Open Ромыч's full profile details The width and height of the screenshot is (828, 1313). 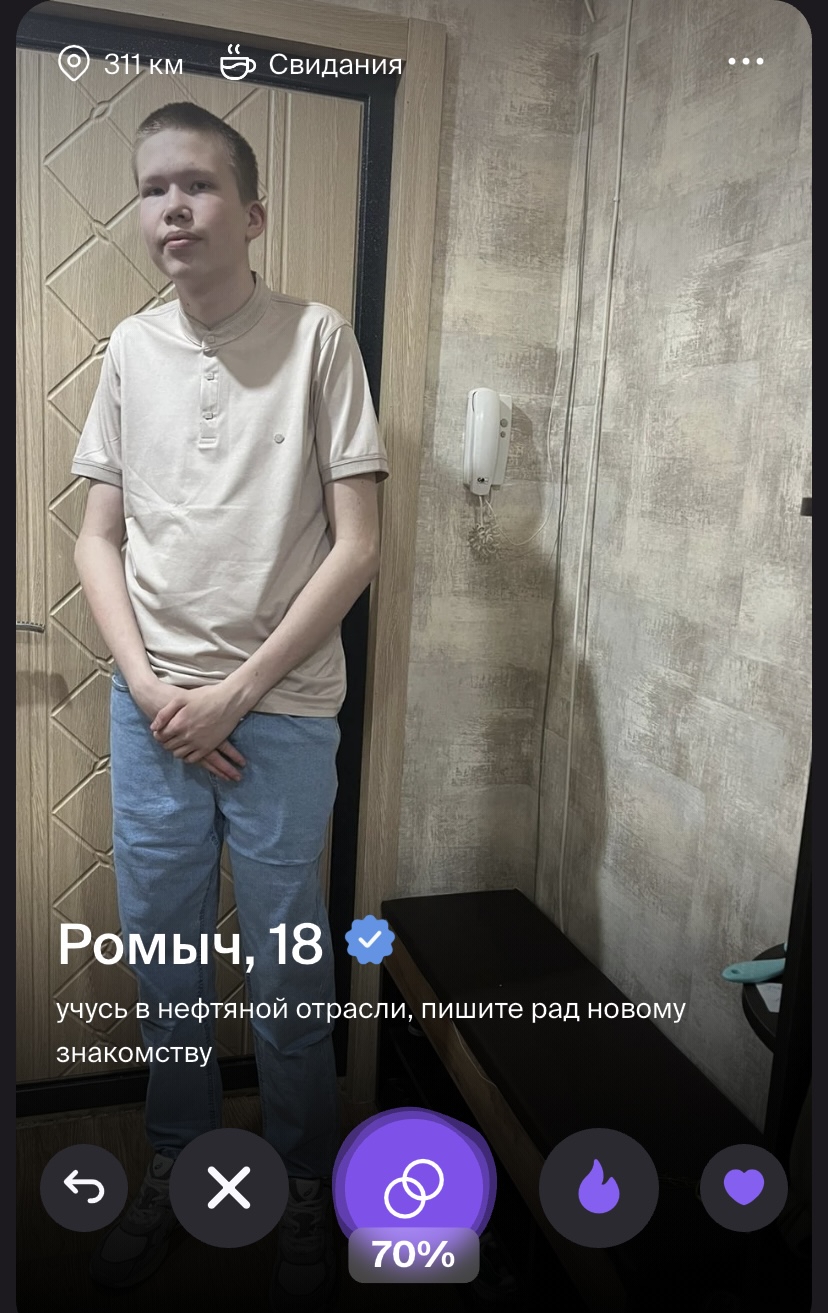[x=190, y=945]
